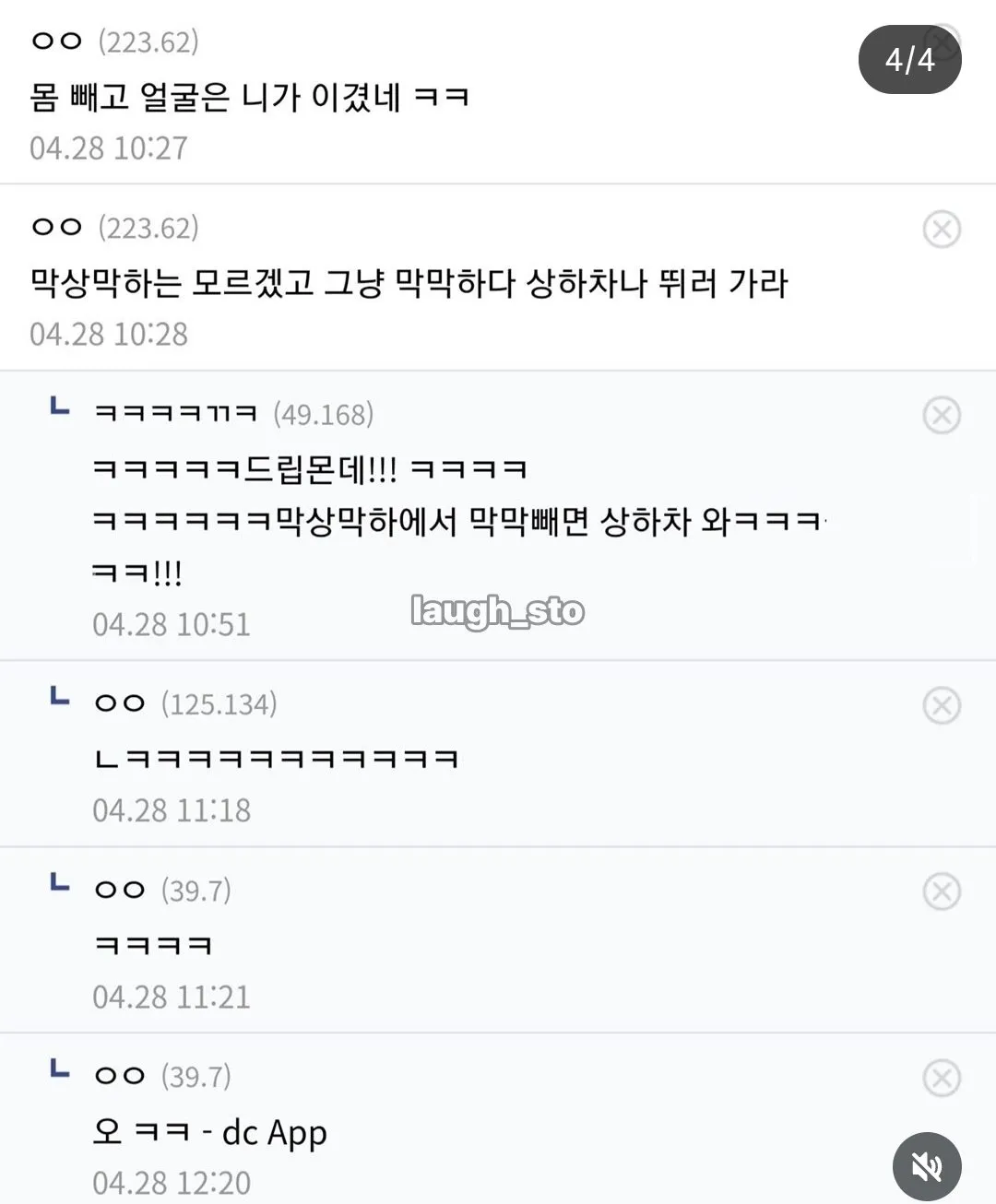The image size is (996, 1204).
Task: Tap the IP address (49.168) next to ㅋㅋㅋㅋㄲㅋ
Action: 325,414
